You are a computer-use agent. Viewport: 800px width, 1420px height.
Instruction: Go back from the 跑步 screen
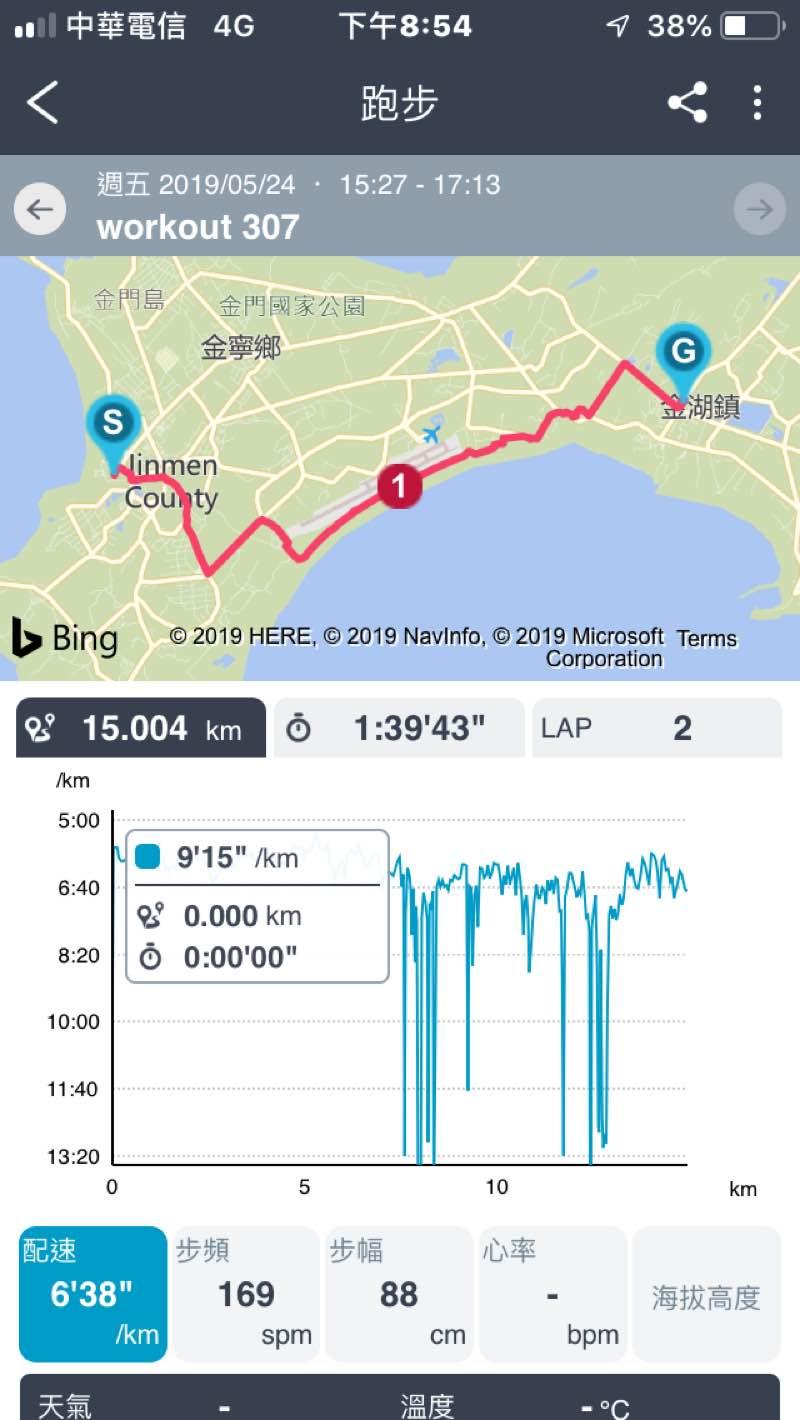(x=43, y=103)
